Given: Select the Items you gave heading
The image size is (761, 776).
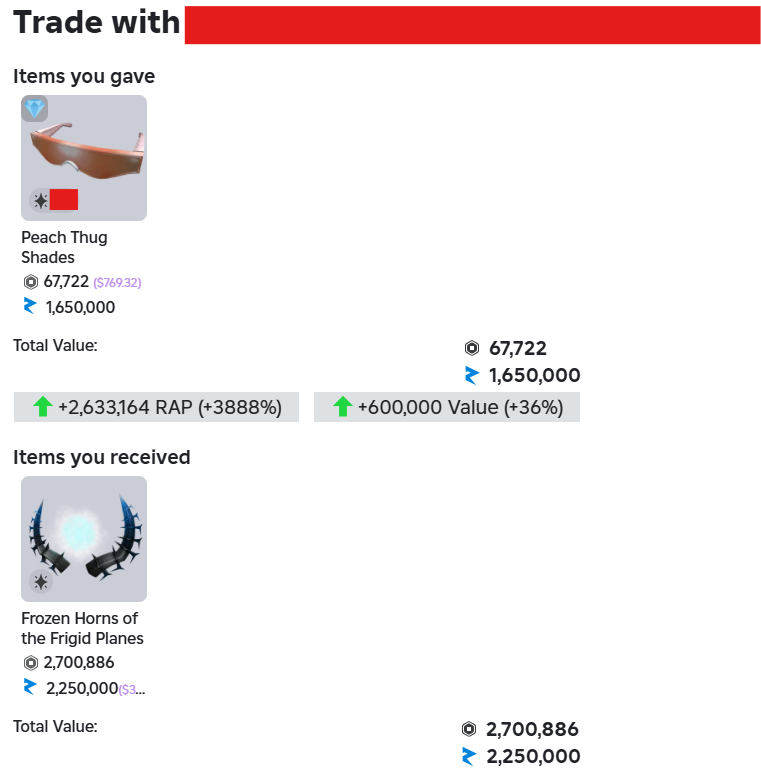Looking at the screenshot, I should tap(82, 76).
